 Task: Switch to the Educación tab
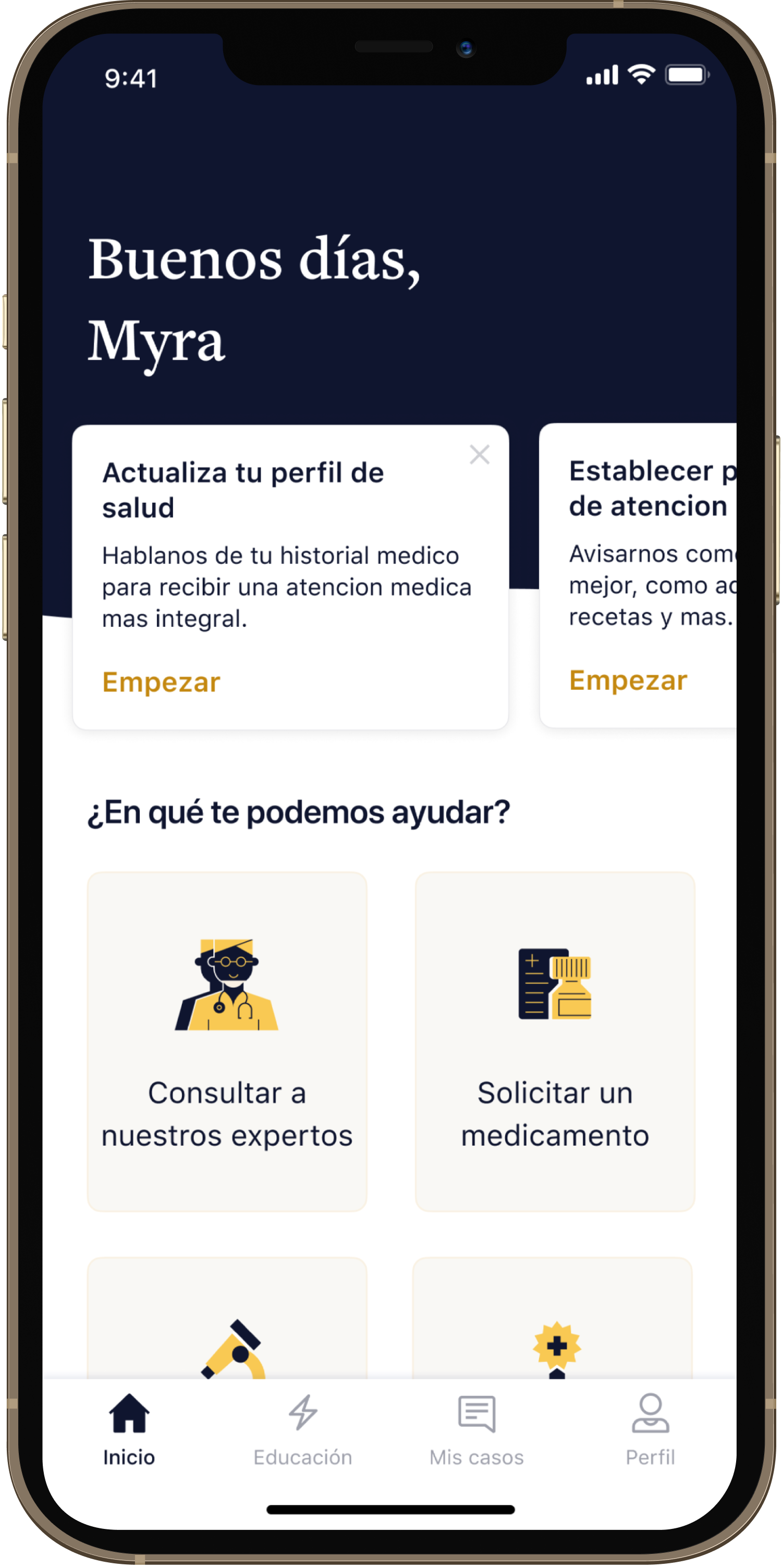(x=303, y=1430)
